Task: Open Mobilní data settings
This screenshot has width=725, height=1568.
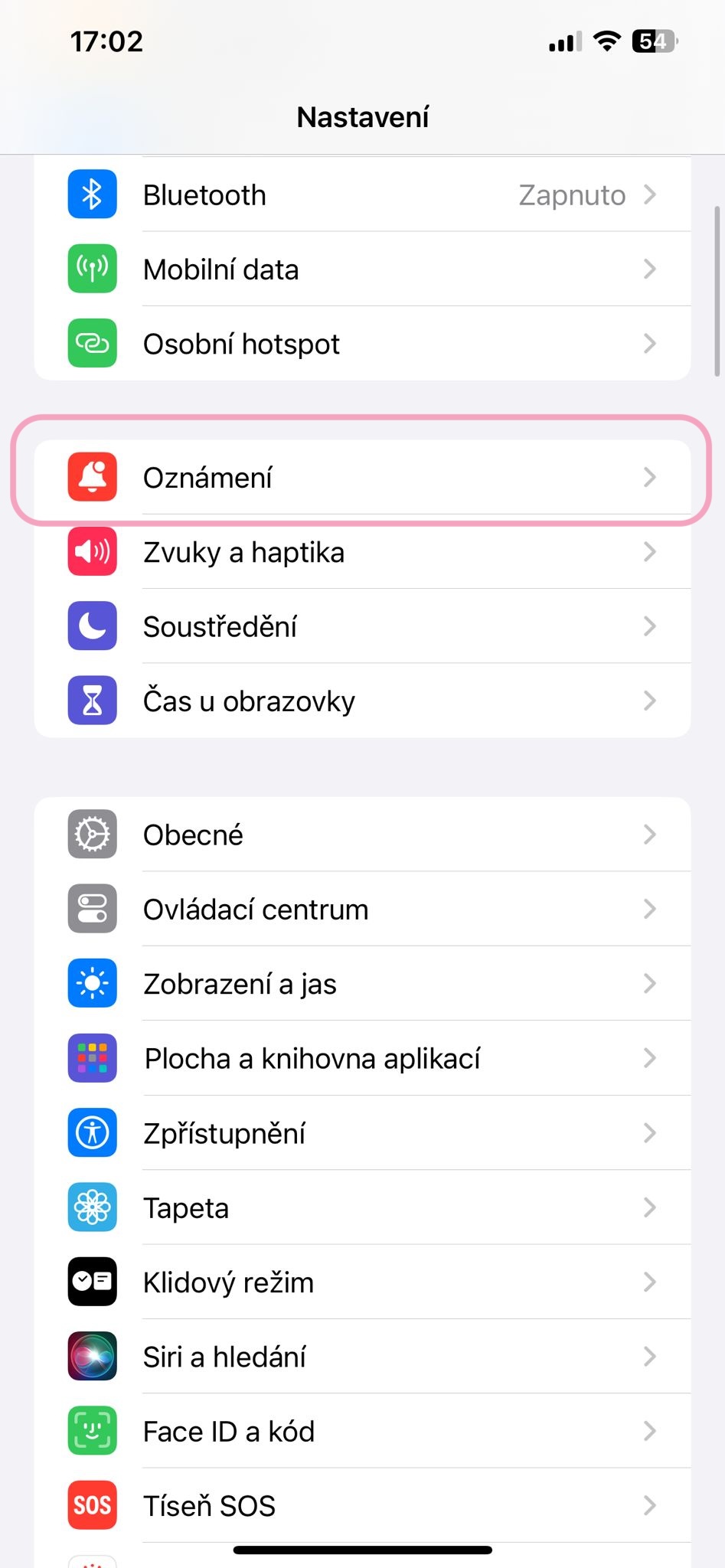Action: coord(362,269)
